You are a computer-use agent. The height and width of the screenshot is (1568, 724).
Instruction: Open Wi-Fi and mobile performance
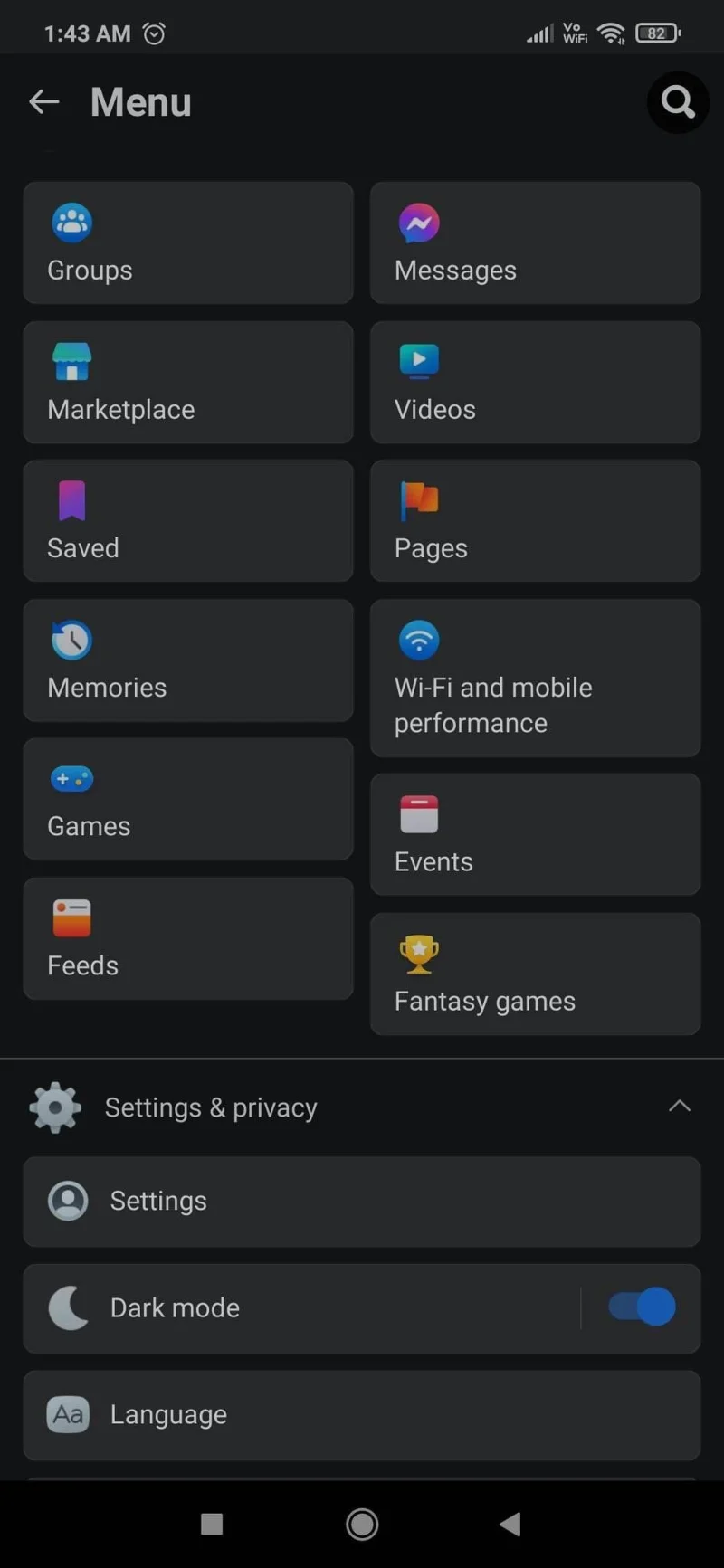click(535, 679)
